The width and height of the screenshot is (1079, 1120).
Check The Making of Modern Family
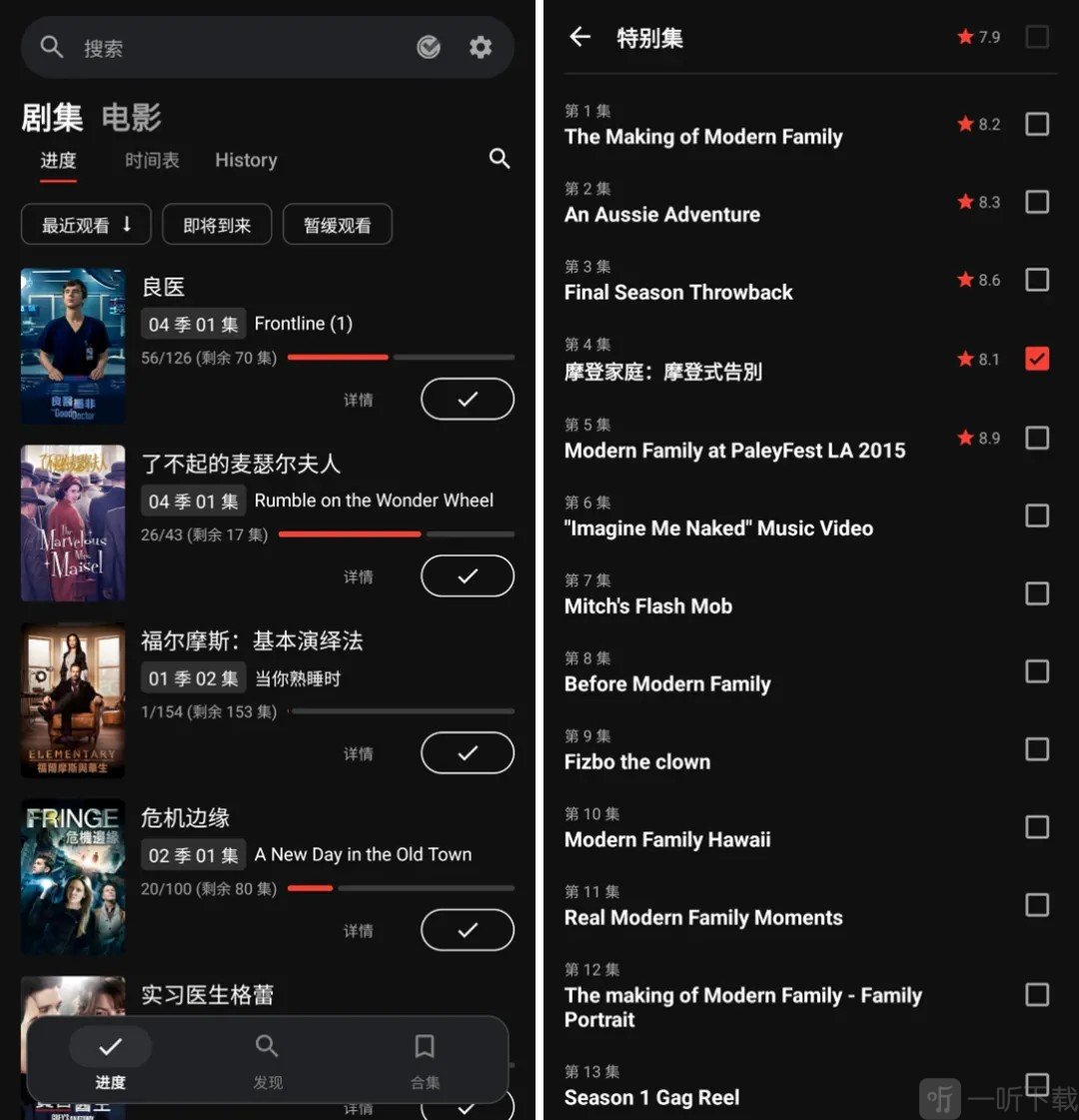coord(1037,125)
